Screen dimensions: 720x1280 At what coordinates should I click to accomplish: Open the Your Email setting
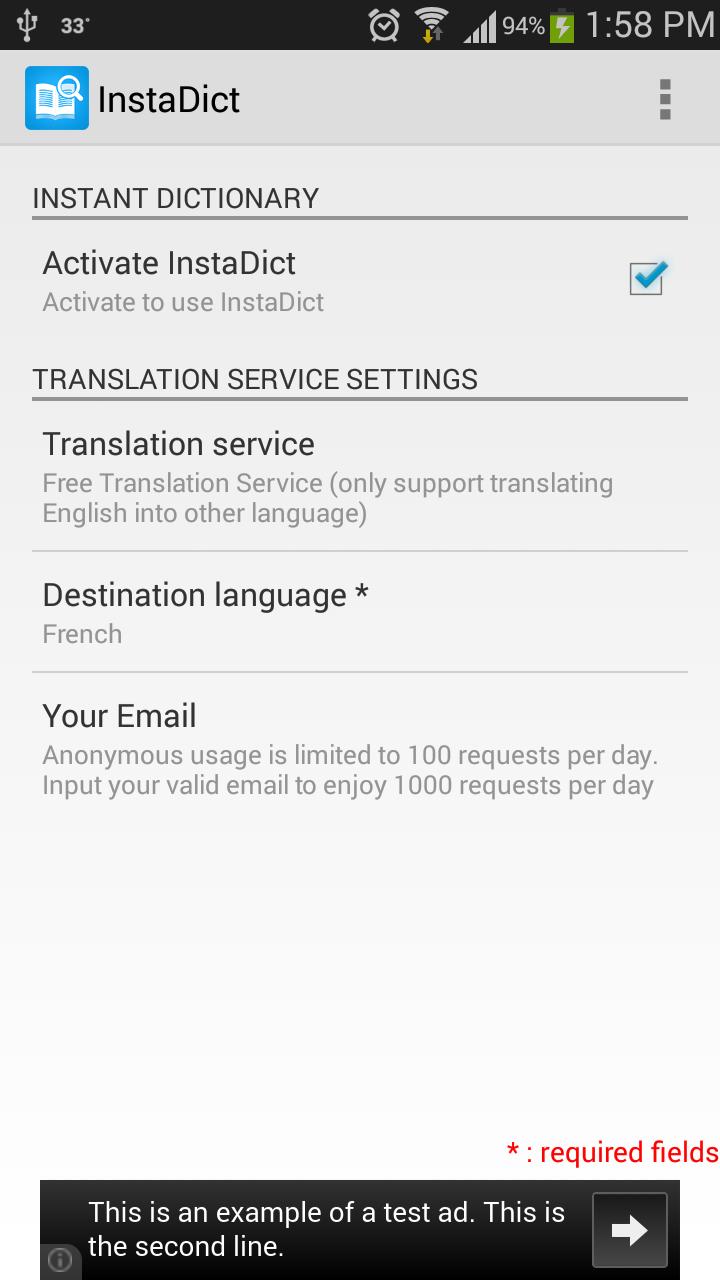click(x=359, y=748)
